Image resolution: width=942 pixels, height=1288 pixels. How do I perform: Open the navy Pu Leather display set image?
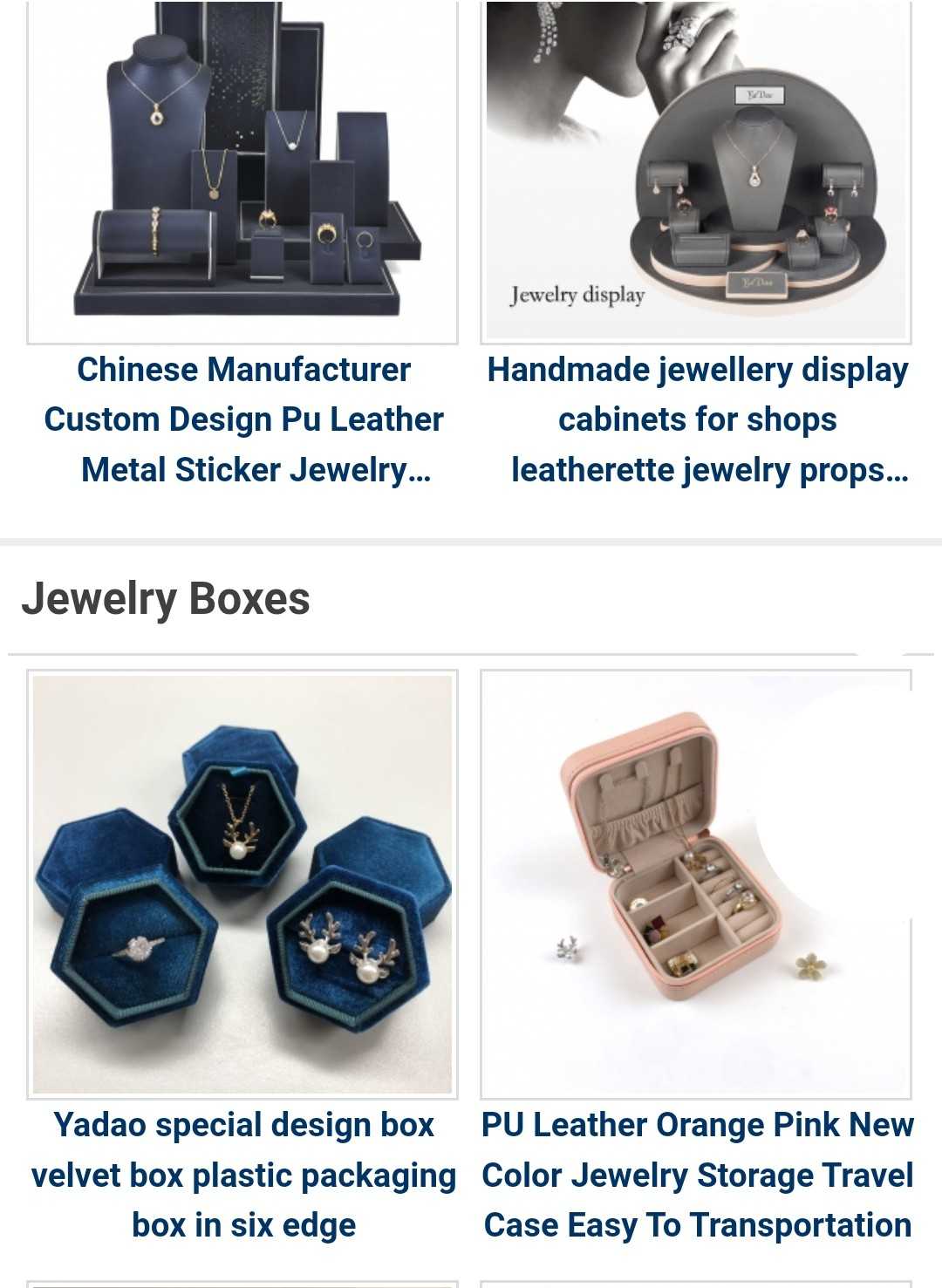(242, 170)
